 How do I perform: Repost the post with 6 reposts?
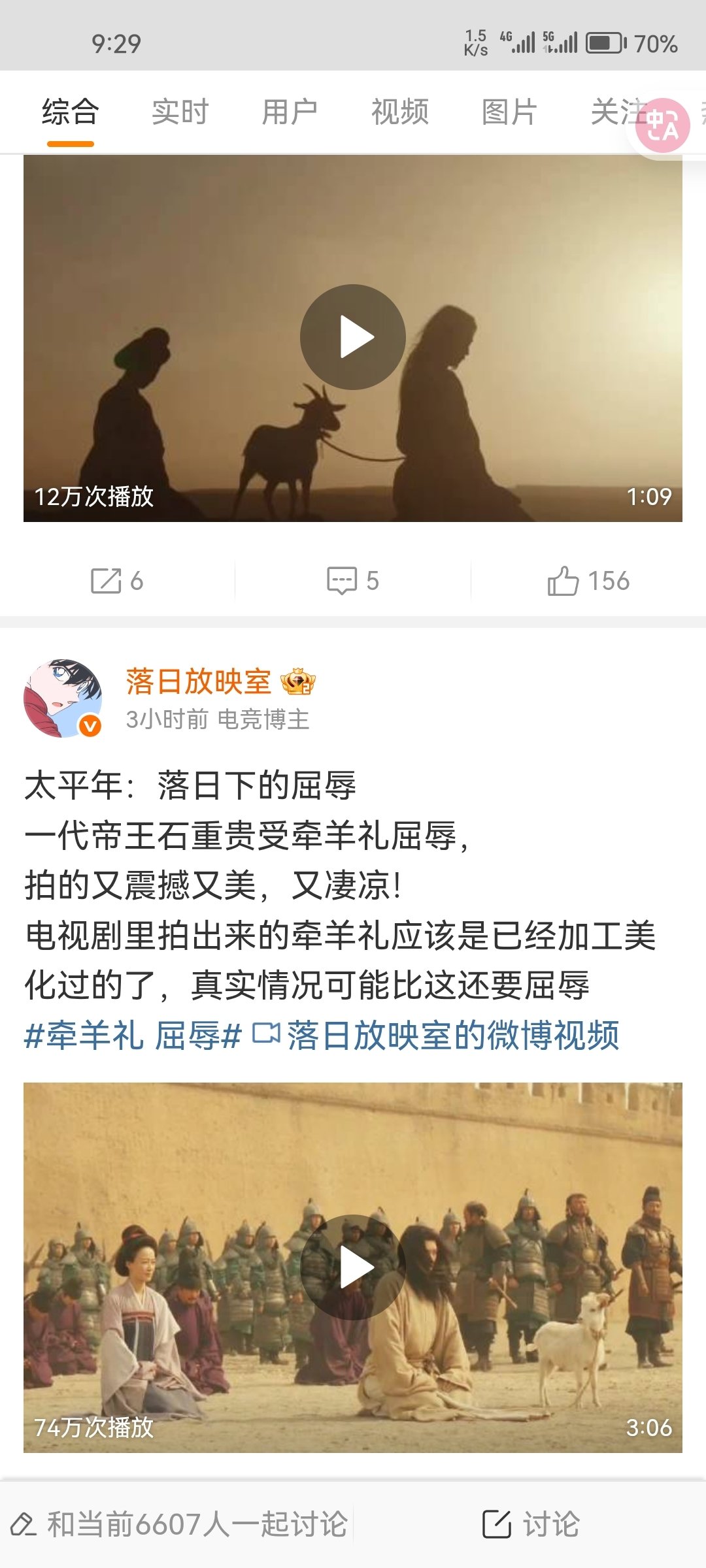(117, 581)
